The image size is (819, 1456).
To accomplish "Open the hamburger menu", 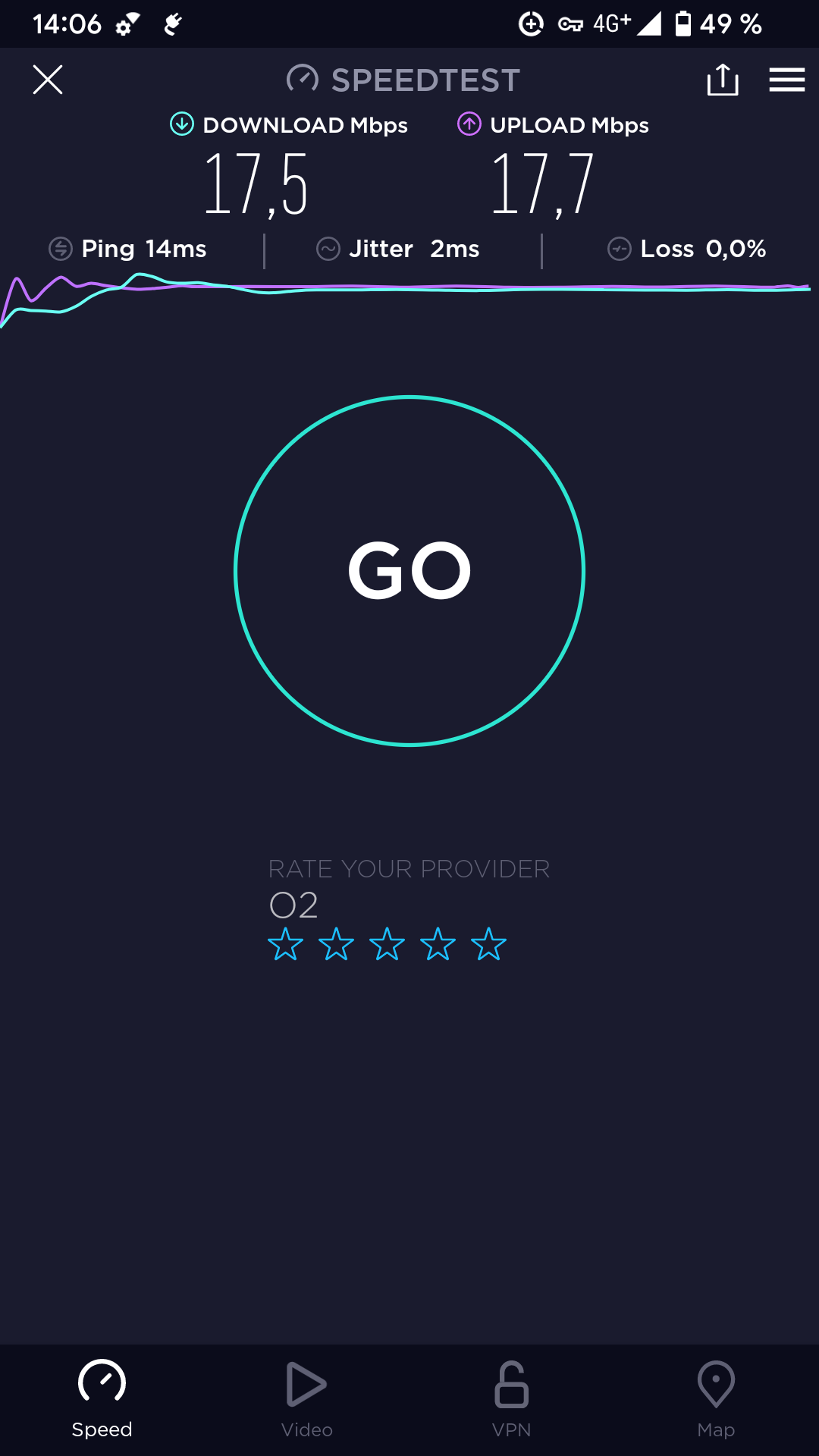I will (x=786, y=80).
